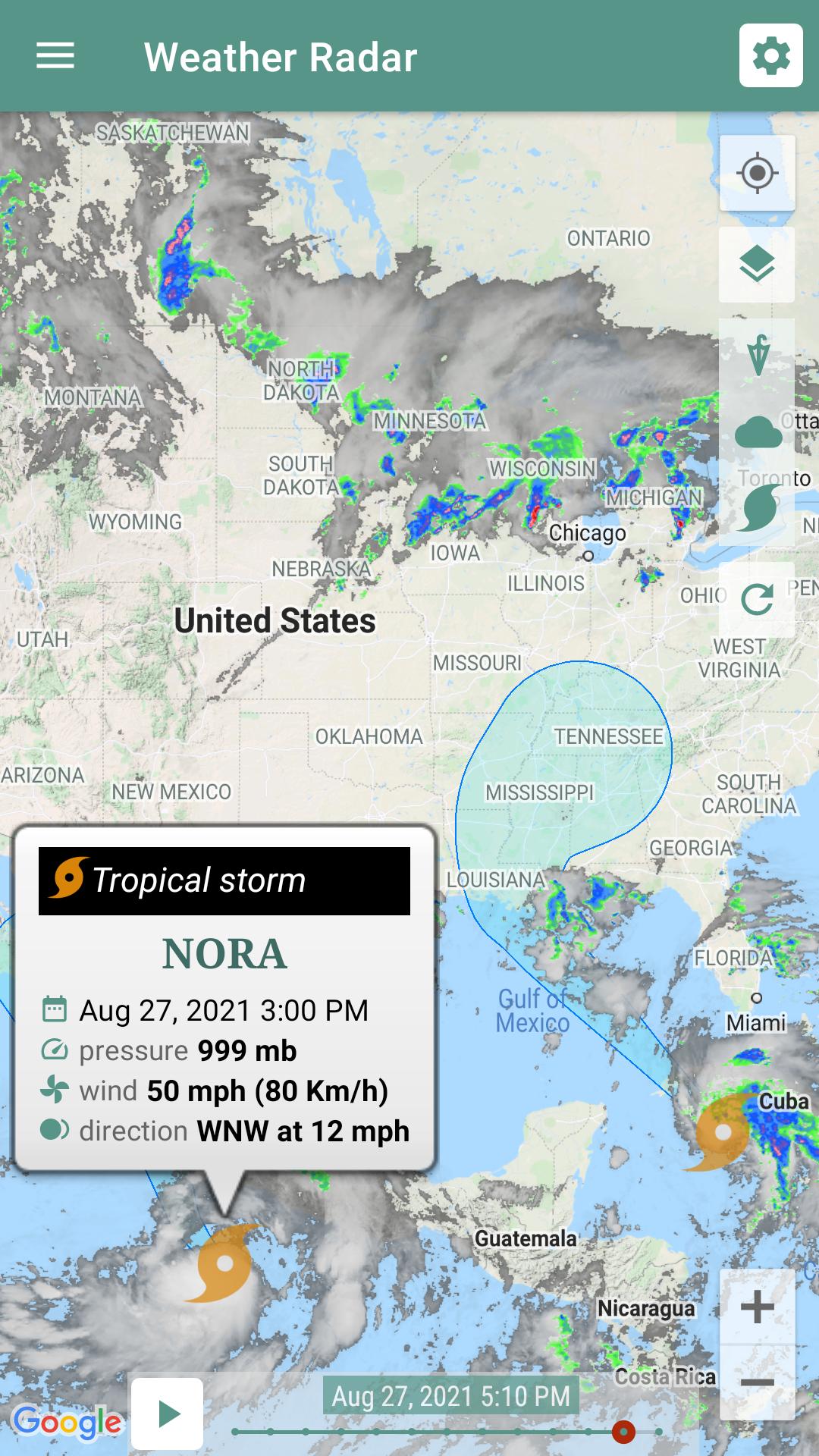Toggle the hurricane tracker layer
This screenshot has height=1456, width=819.
[x=757, y=508]
